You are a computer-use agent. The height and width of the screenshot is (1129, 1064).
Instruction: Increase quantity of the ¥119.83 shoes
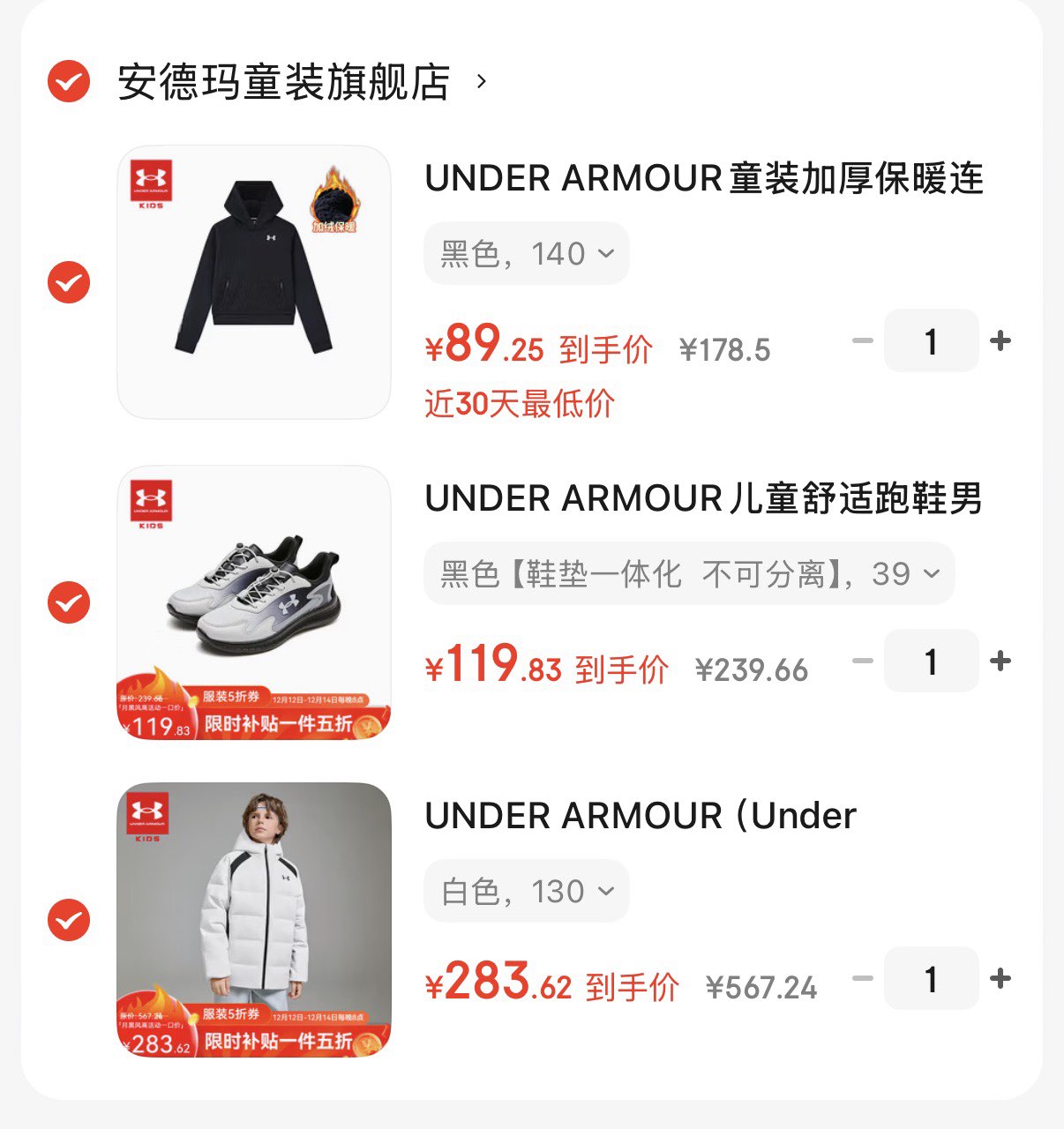tap(1000, 661)
